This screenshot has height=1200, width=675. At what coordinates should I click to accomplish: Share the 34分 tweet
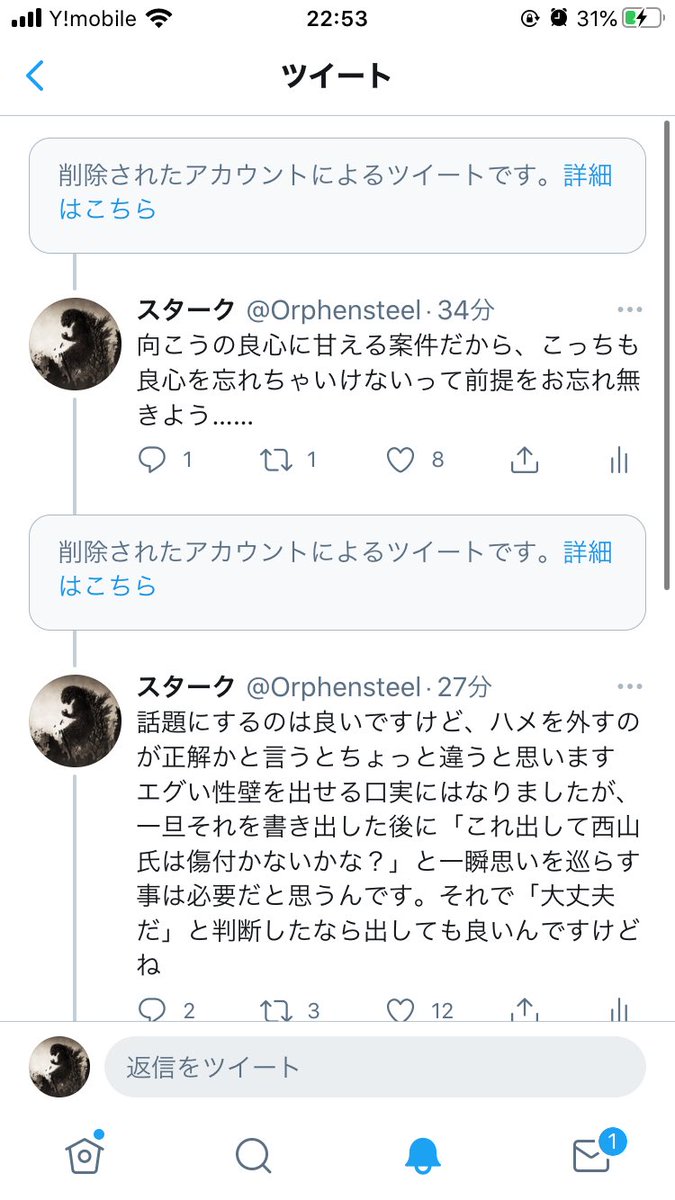524,459
